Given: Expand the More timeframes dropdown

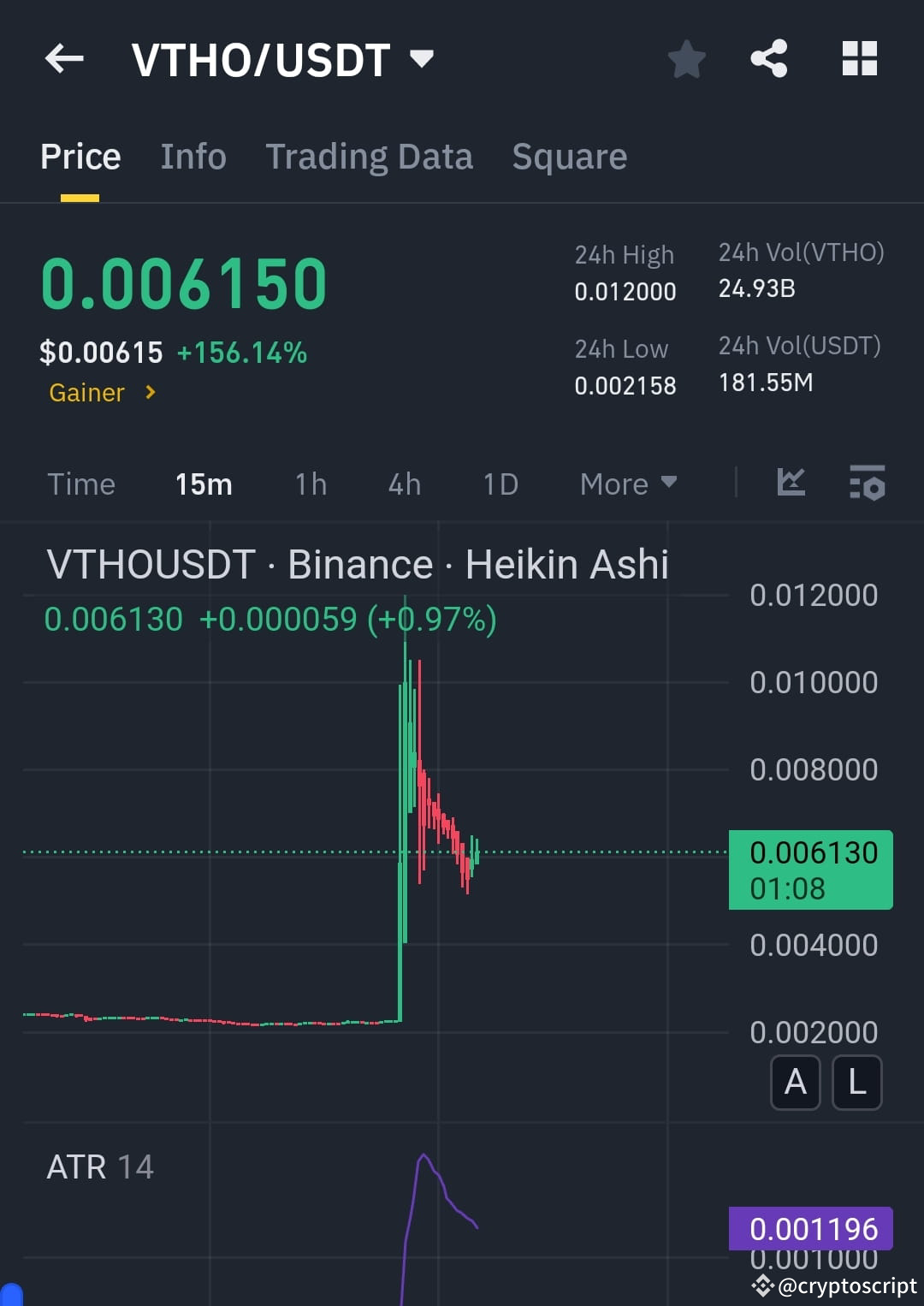Looking at the screenshot, I should tap(627, 484).
